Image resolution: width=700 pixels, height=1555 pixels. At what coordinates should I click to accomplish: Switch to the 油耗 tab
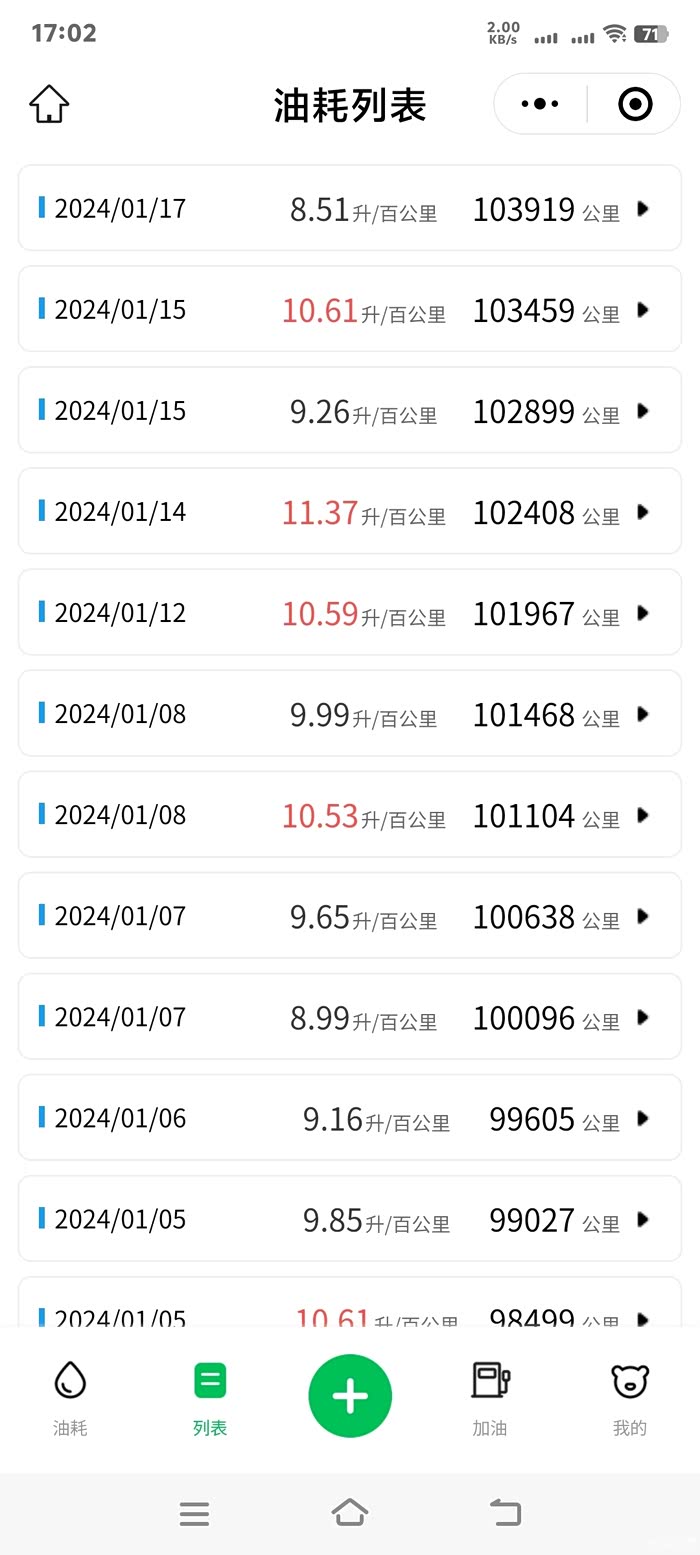pyautogui.click(x=70, y=1398)
